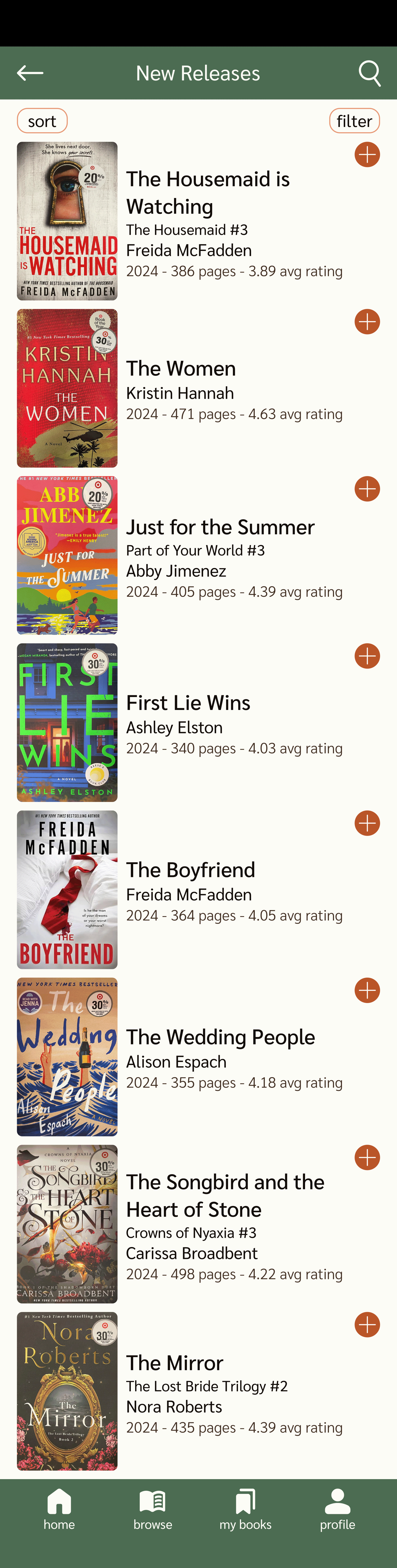Switch to the home tab
Image resolution: width=397 pixels, height=1568 pixels.
[59, 1509]
